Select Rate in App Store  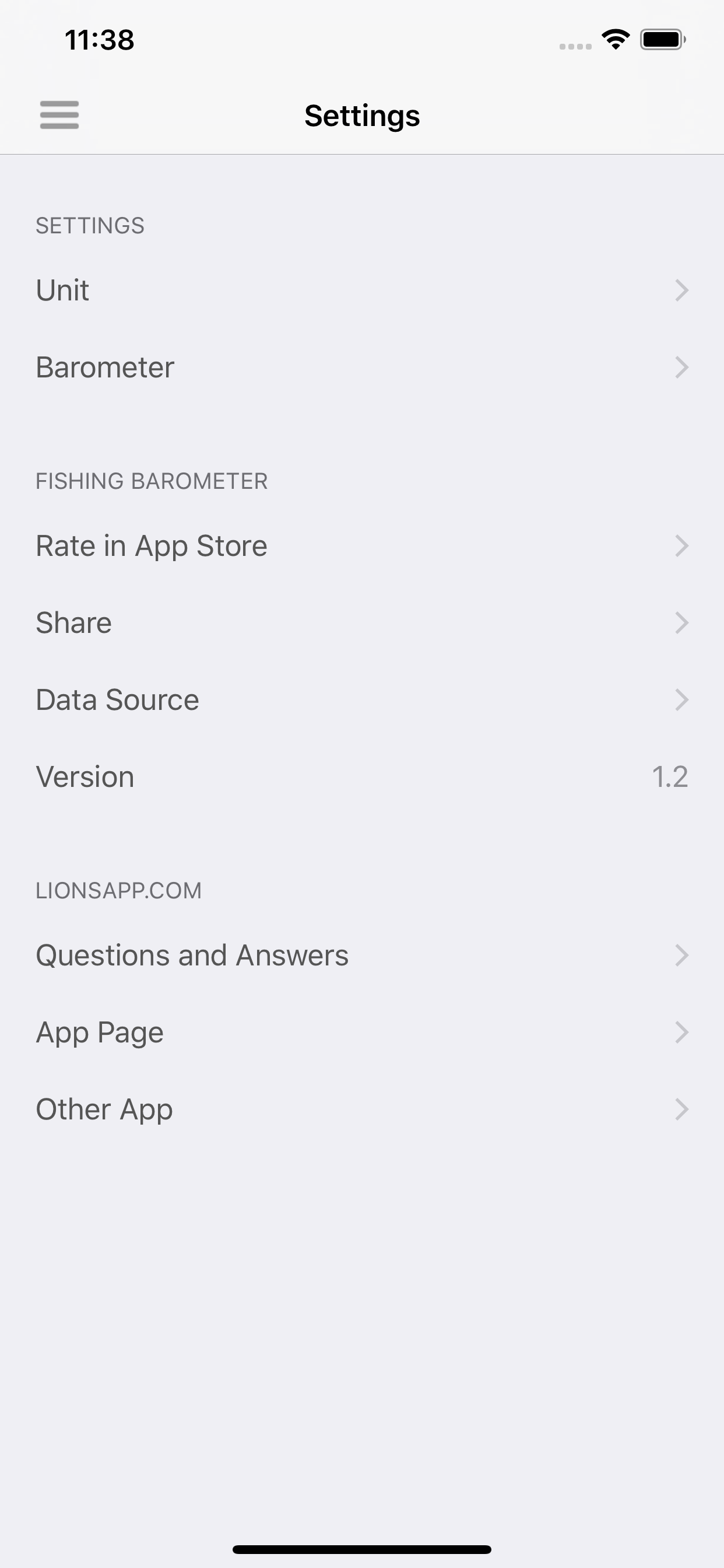point(362,545)
